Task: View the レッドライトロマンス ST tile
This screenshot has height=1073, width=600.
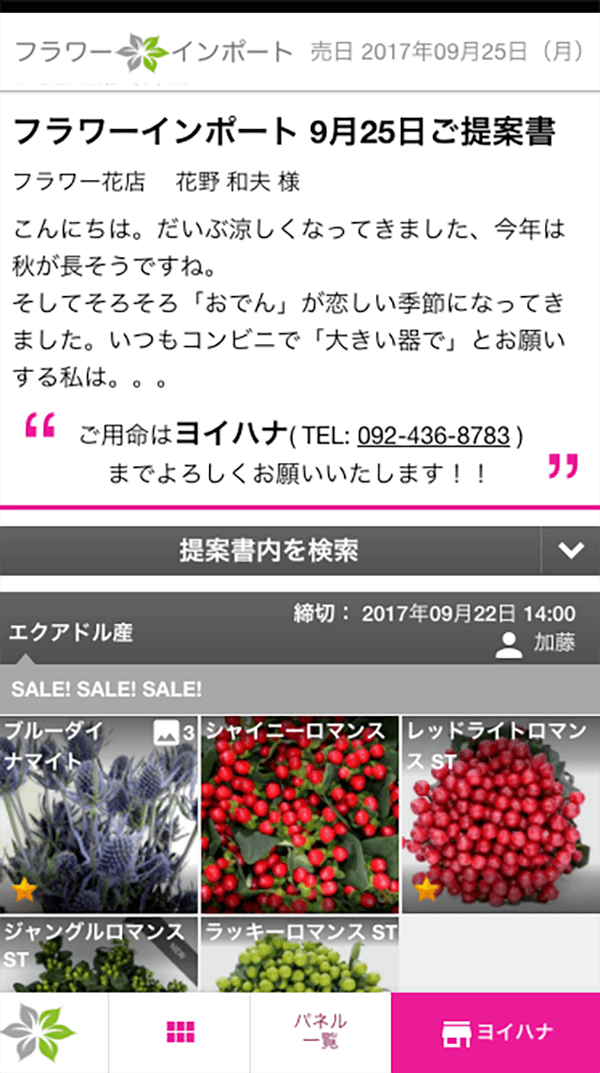Action: (x=501, y=814)
